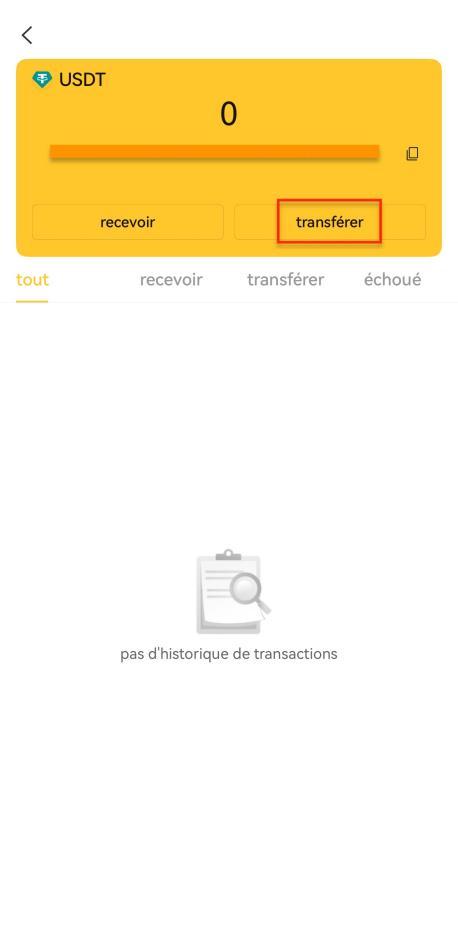Tap the transférer button in the USDT card
The height and width of the screenshot is (935, 458).
(330, 222)
